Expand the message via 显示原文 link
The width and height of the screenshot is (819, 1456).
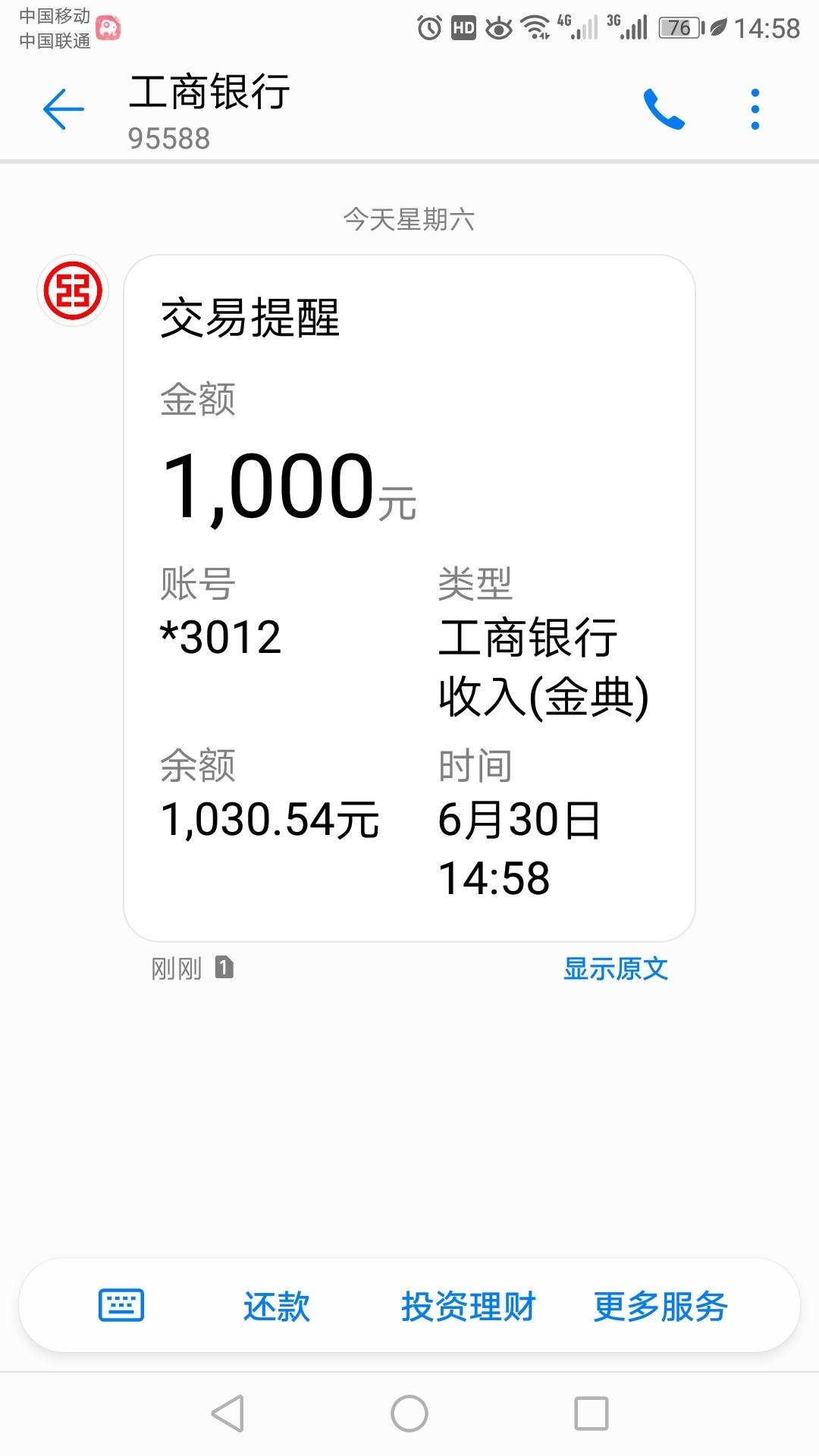[x=616, y=968]
